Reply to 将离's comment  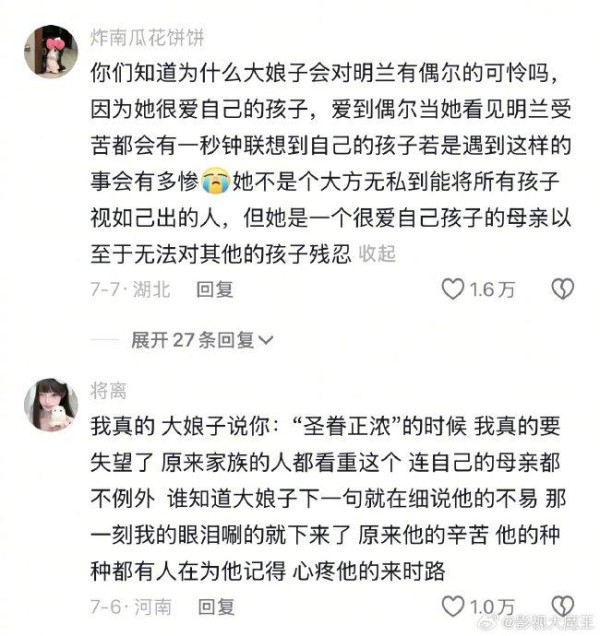pyautogui.click(x=215, y=606)
